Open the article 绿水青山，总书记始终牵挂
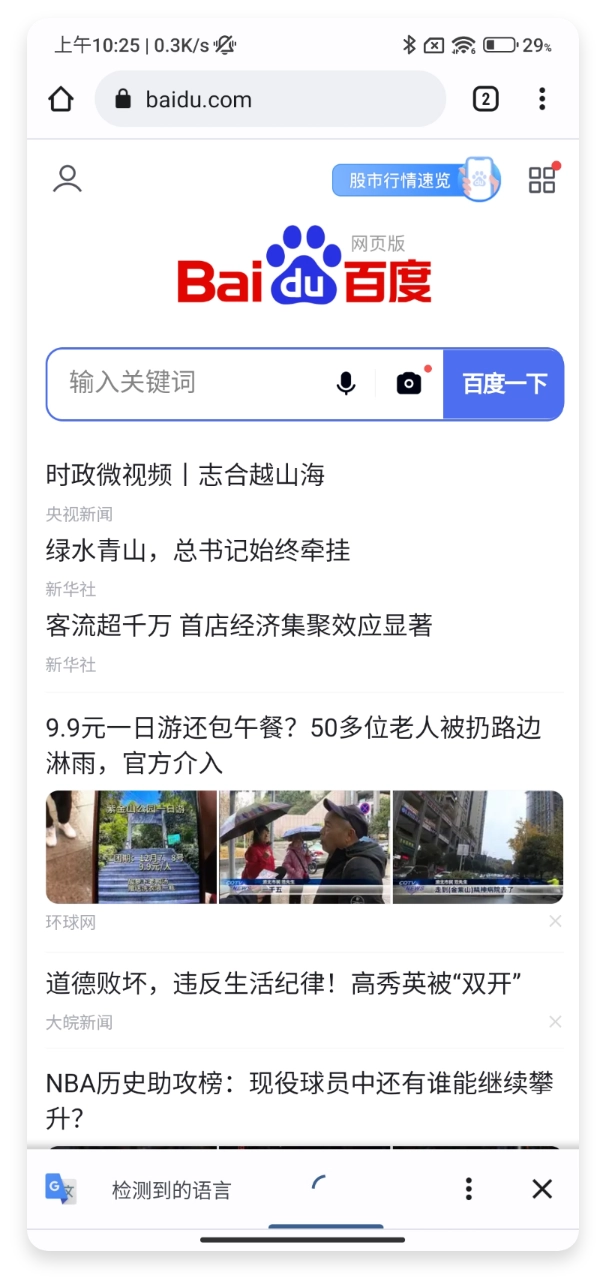Viewport: 606px width, 1287px height. pos(198,550)
